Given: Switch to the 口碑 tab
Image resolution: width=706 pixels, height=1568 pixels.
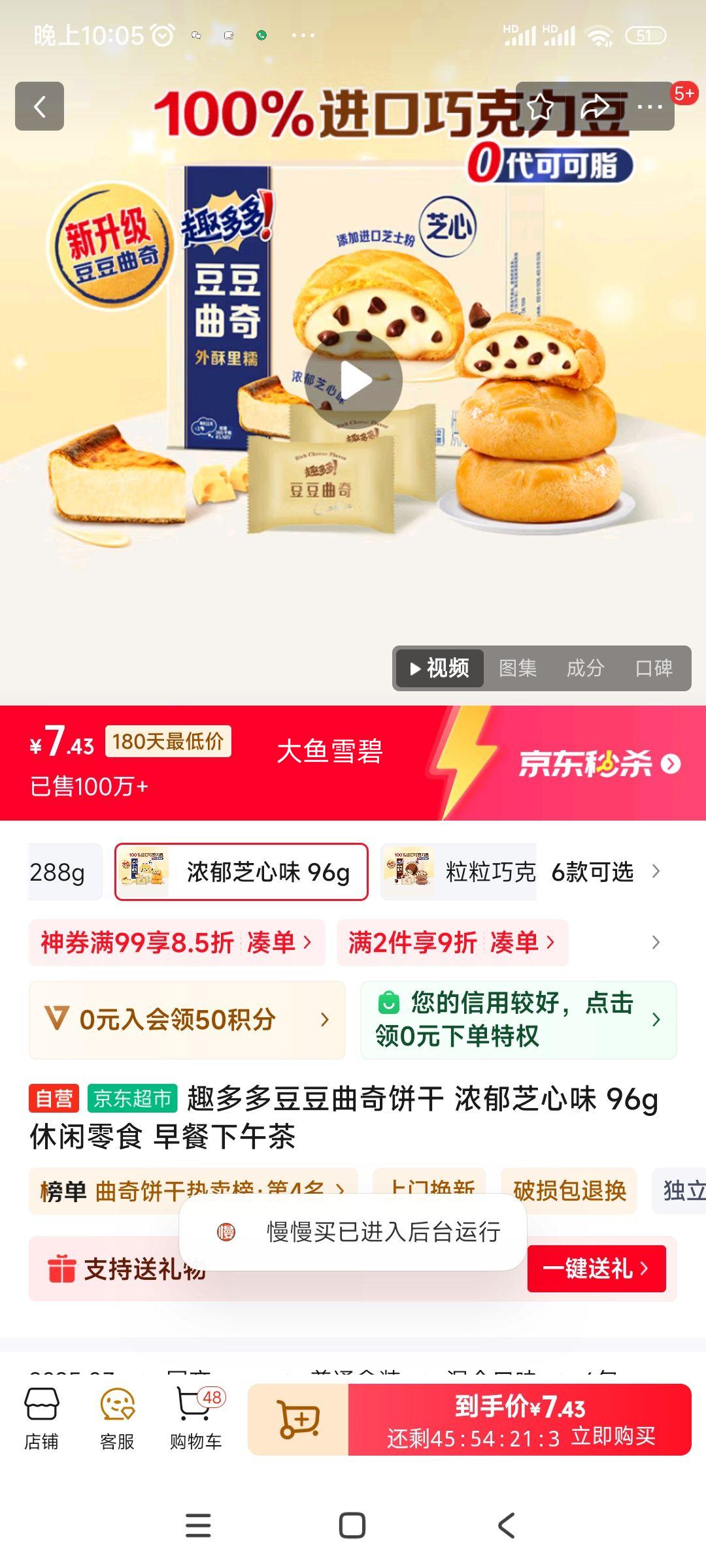Looking at the screenshot, I should [x=654, y=668].
